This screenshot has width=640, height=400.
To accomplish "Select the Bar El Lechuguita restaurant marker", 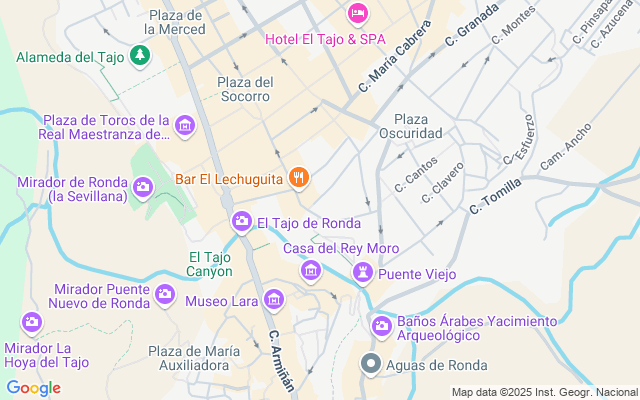I will click(297, 178).
